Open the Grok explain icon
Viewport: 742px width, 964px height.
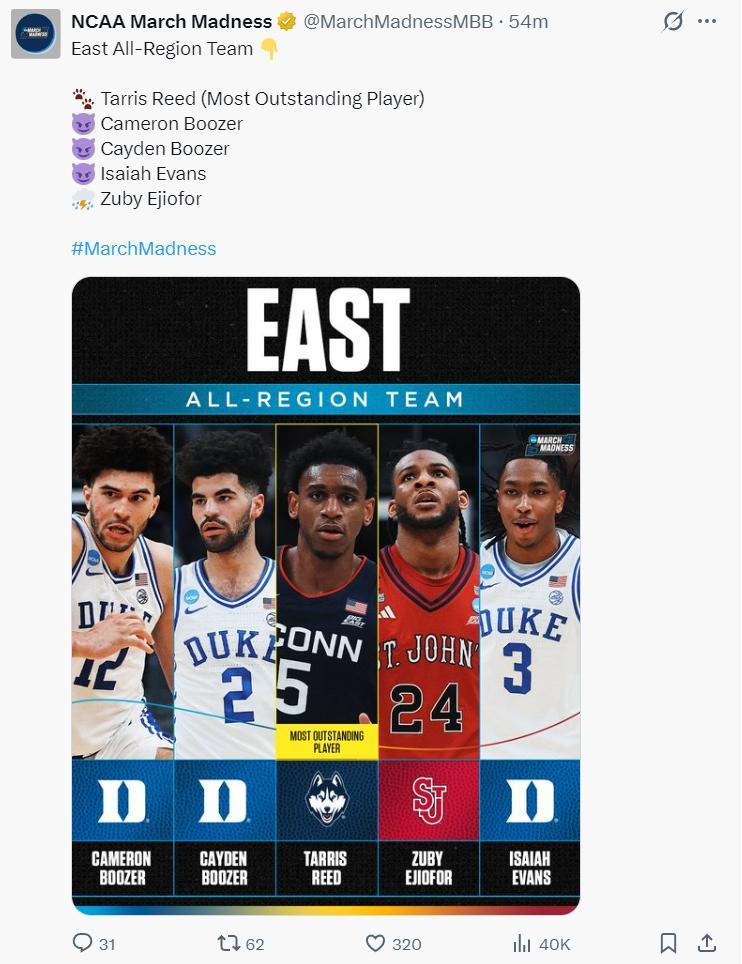pos(673,22)
